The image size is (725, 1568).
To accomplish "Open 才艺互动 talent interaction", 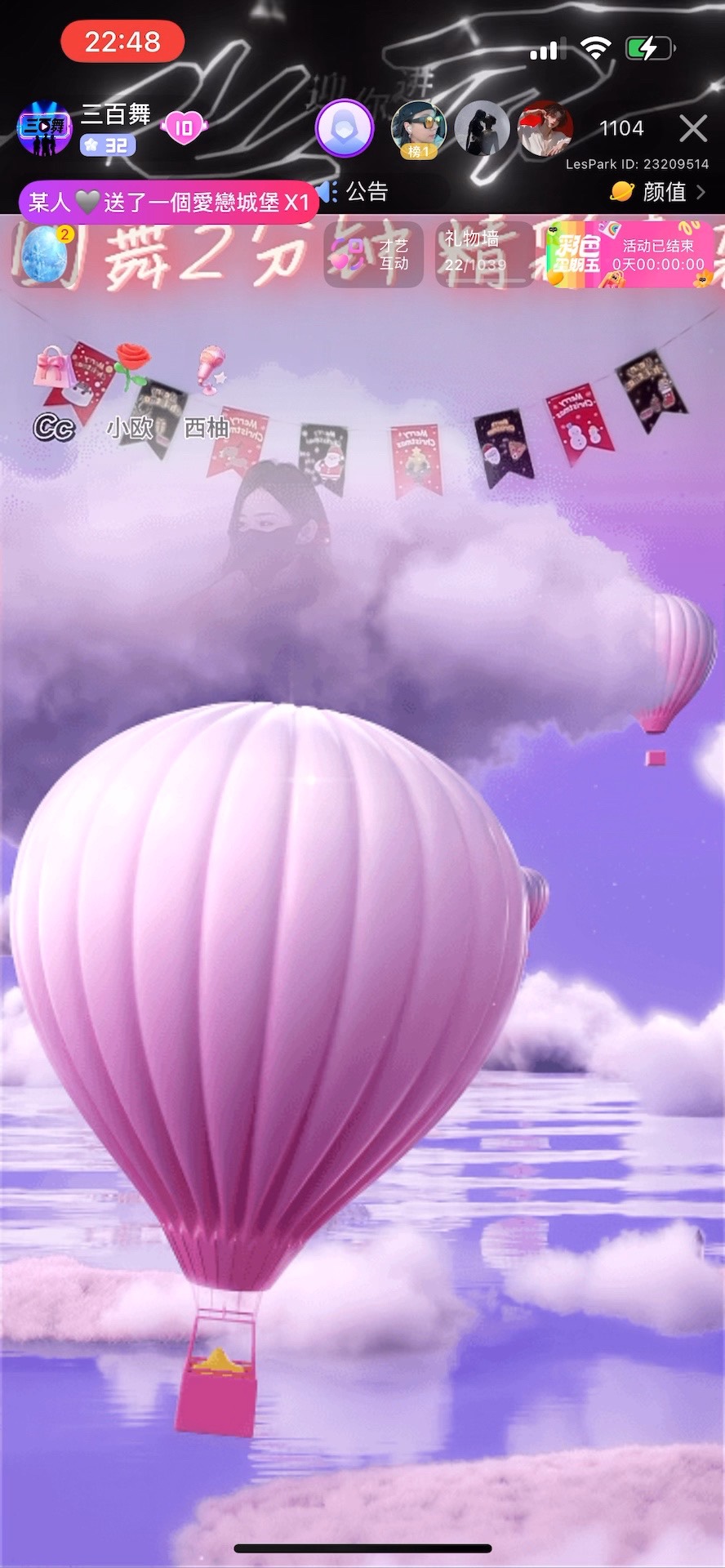I will point(373,254).
